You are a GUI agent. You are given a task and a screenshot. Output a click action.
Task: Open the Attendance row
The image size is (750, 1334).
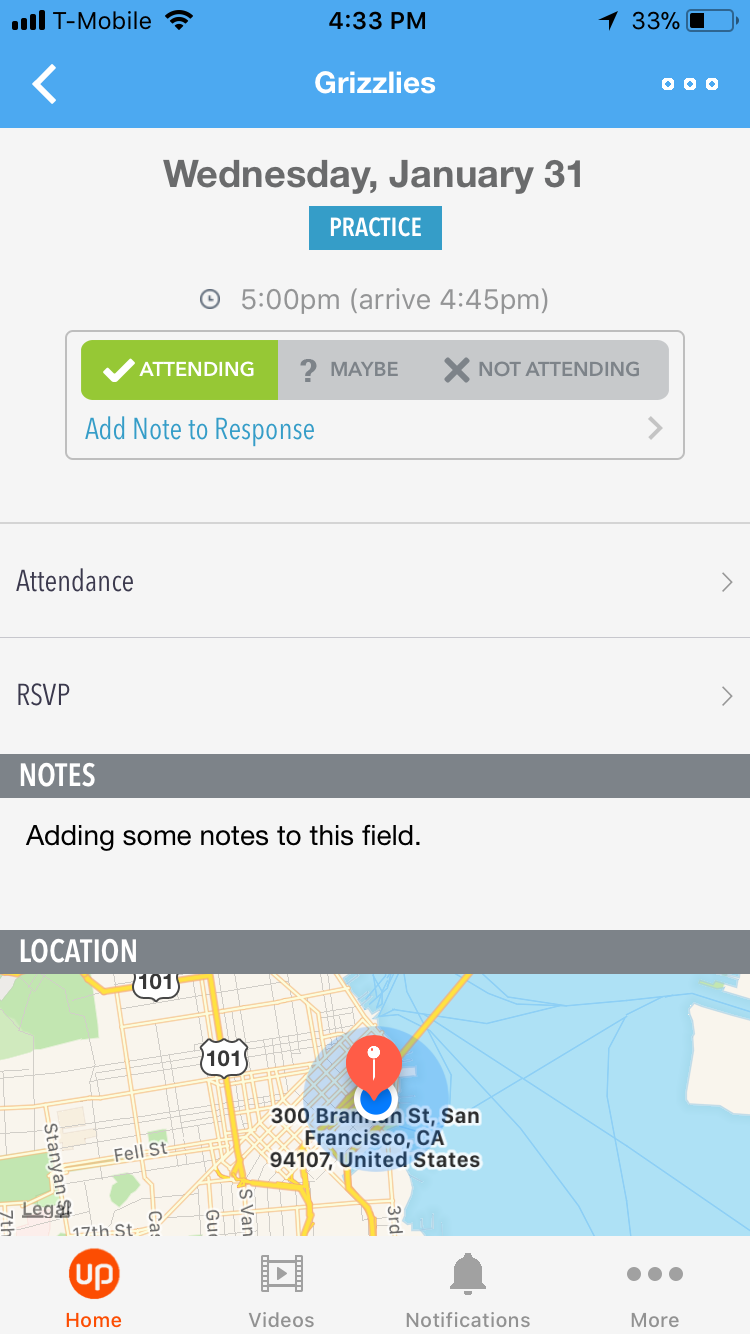(374, 581)
